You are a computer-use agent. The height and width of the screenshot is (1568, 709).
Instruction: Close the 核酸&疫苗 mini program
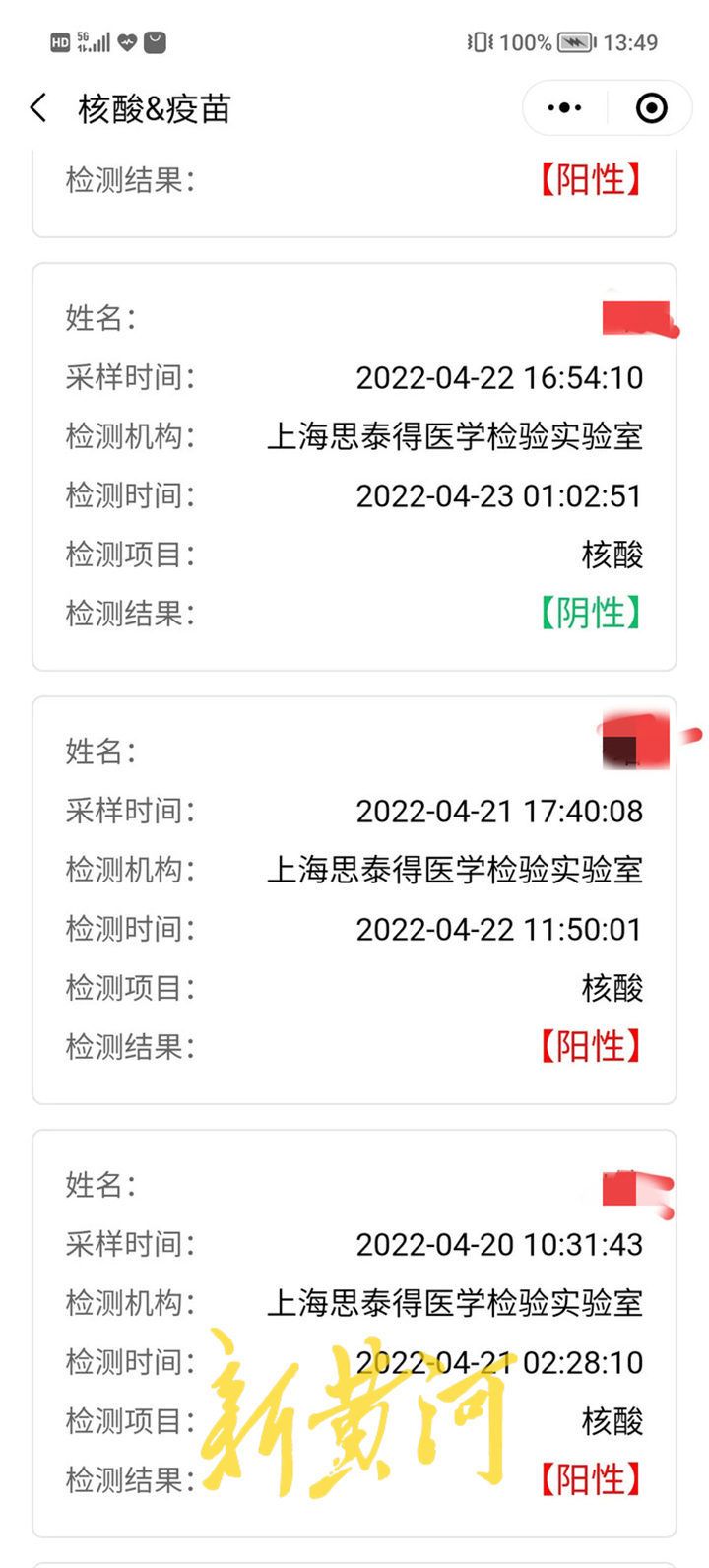pyautogui.click(x=652, y=108)
